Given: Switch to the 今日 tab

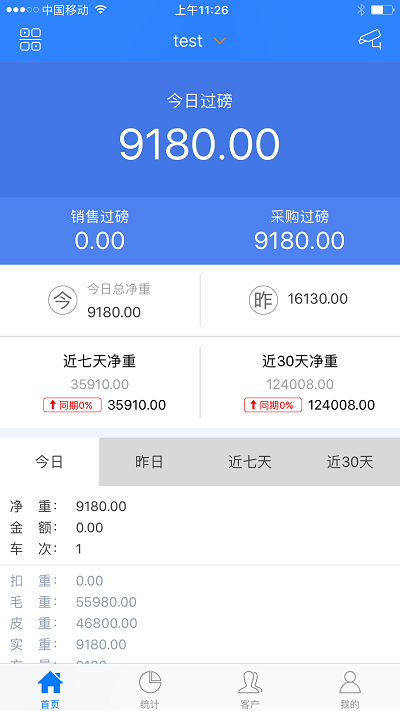Looking at the screenshot, I should click(x=49, y=462).
